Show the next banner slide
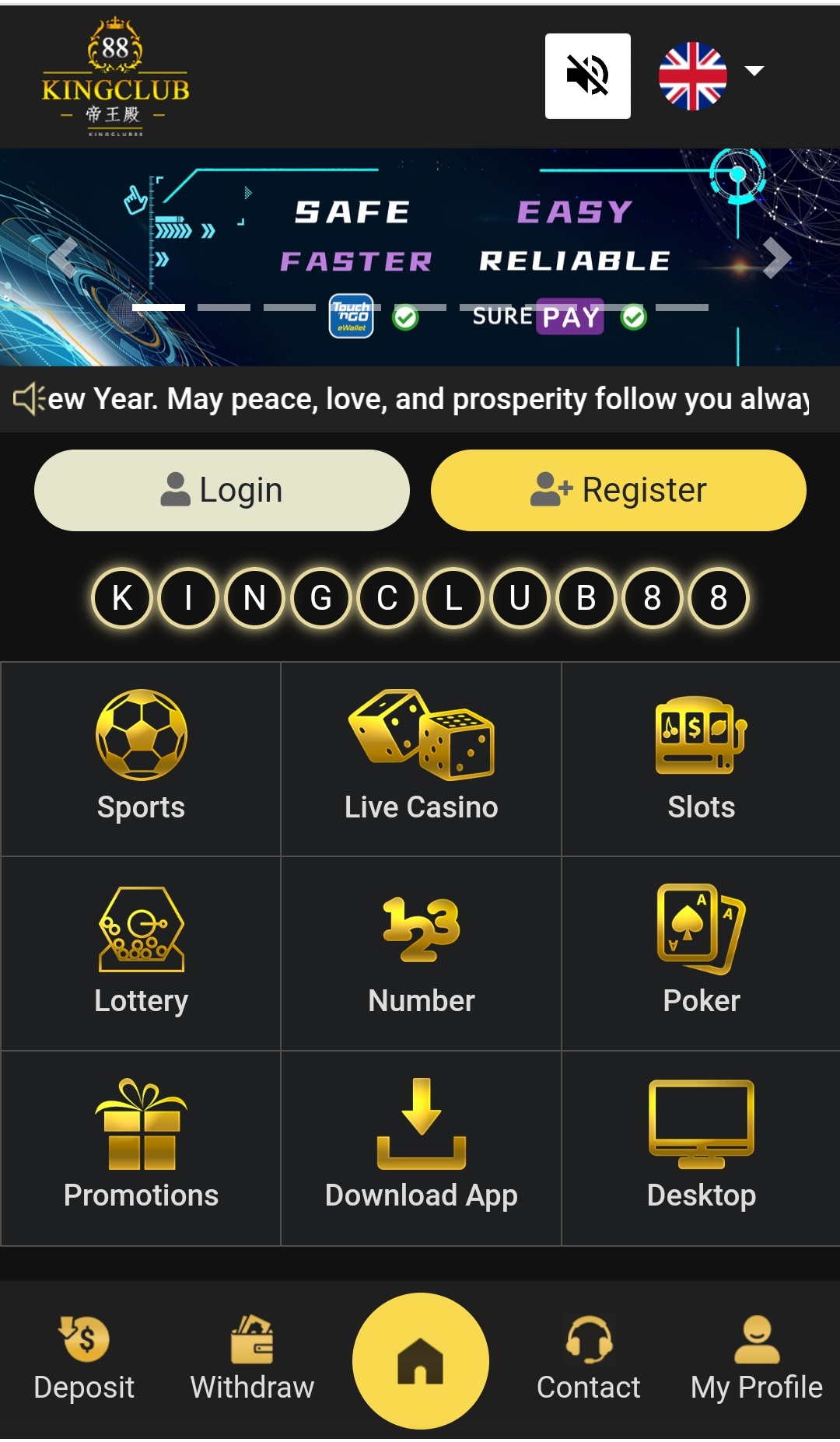Viewport: 840px width, 1442px height. pyautogui.click(x=775, y=258)
